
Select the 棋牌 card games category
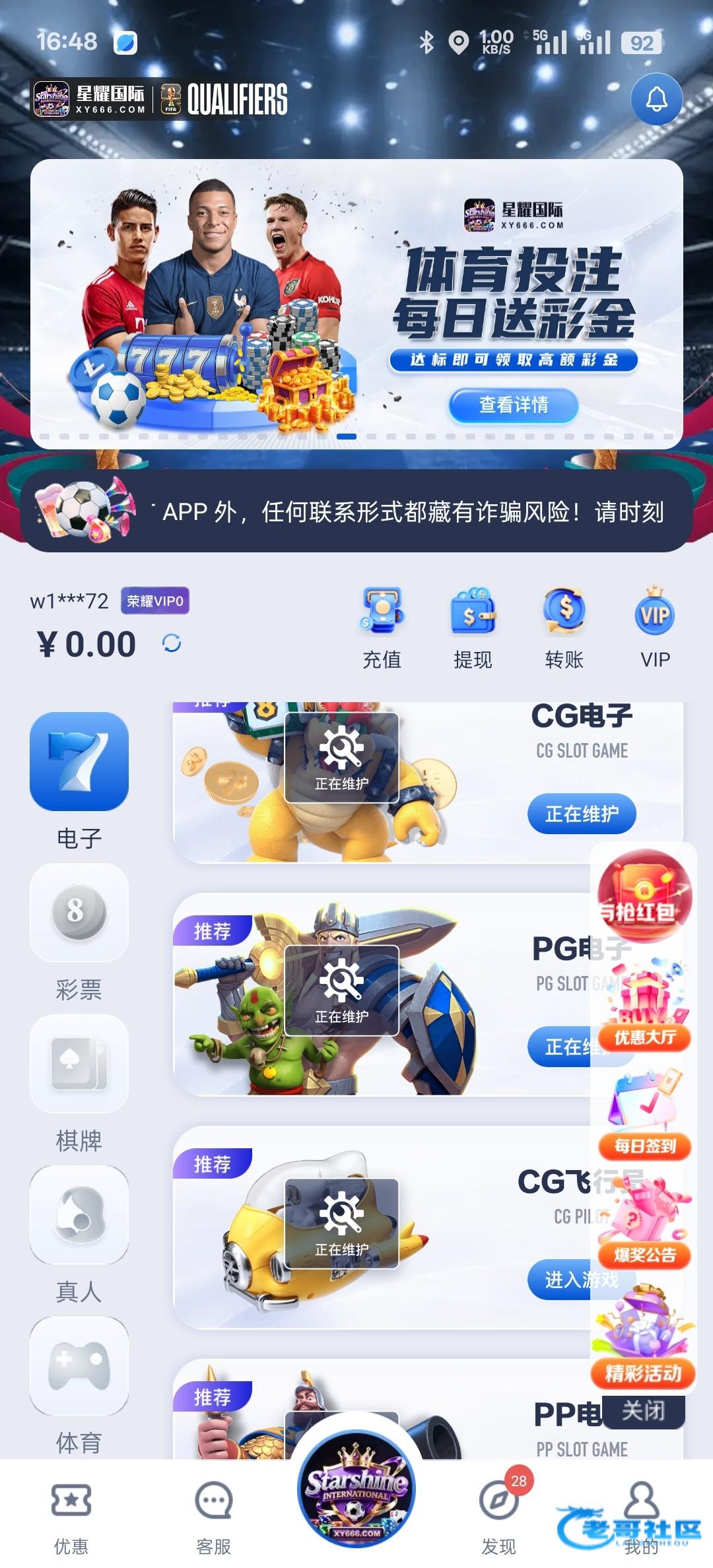(x=79, y=1082)
